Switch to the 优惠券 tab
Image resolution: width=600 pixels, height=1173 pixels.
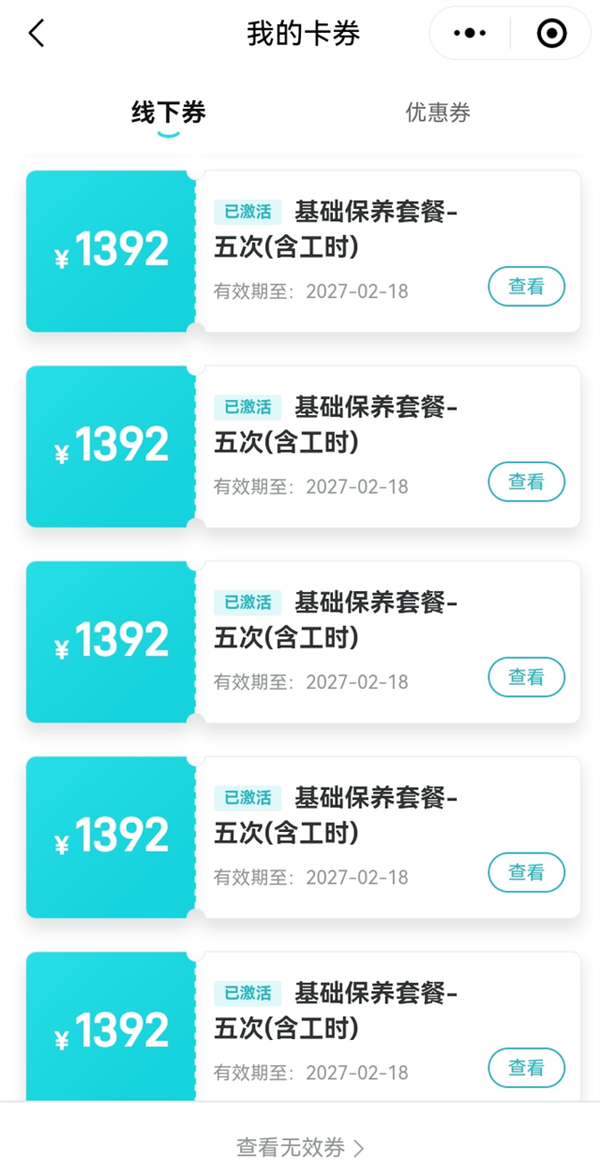437,113
